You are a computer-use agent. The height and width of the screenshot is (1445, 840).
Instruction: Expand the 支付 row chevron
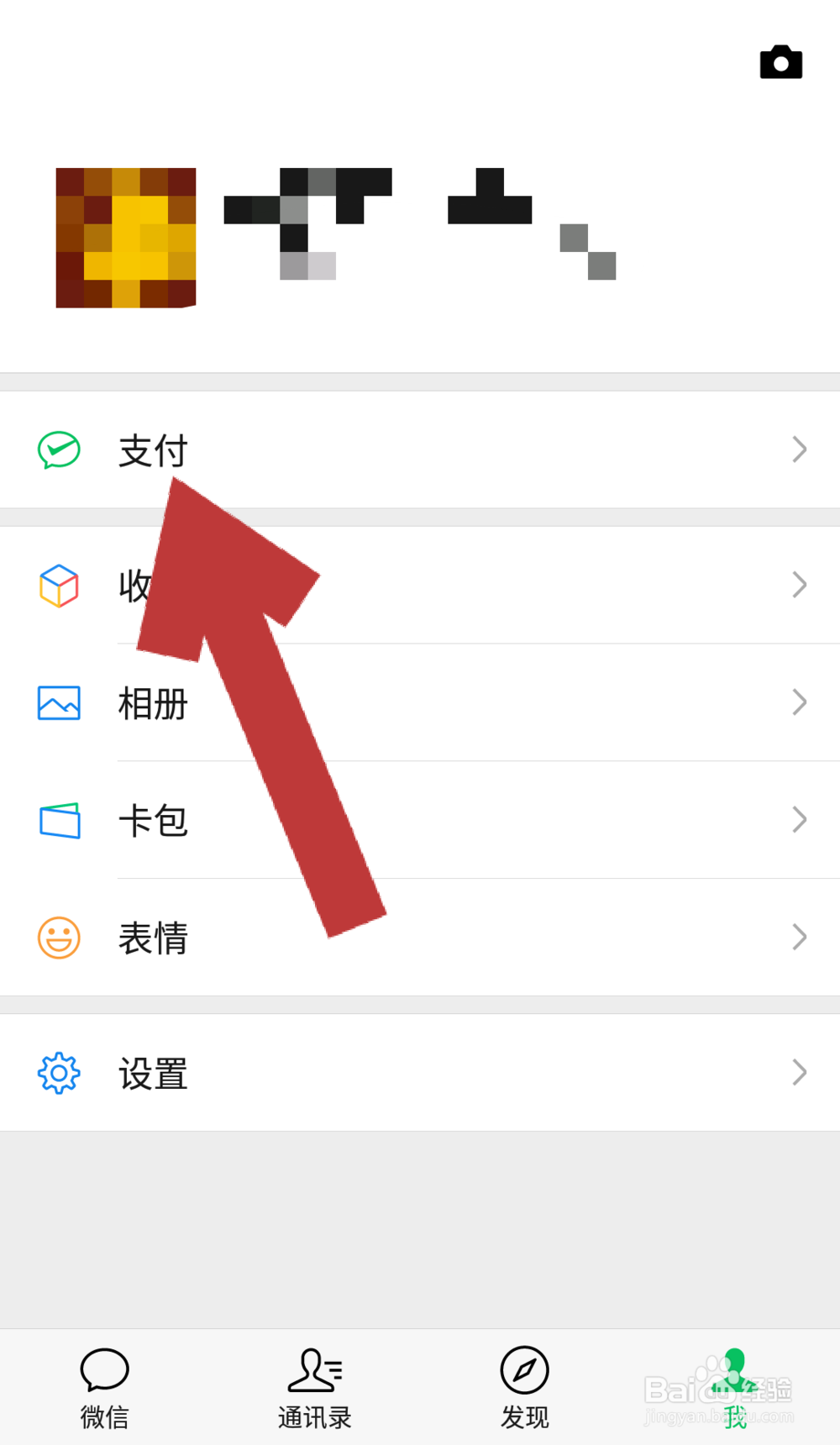click(x=798, y=450)
